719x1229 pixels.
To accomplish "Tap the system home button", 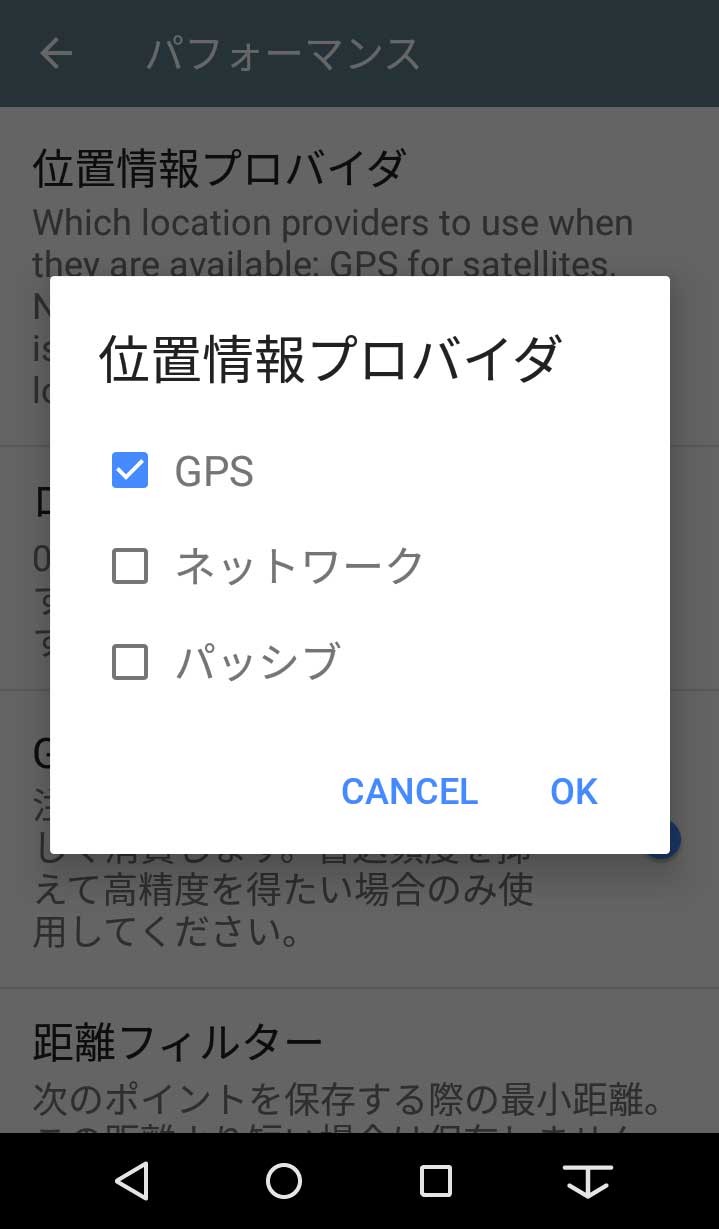I will (284, 1181).
